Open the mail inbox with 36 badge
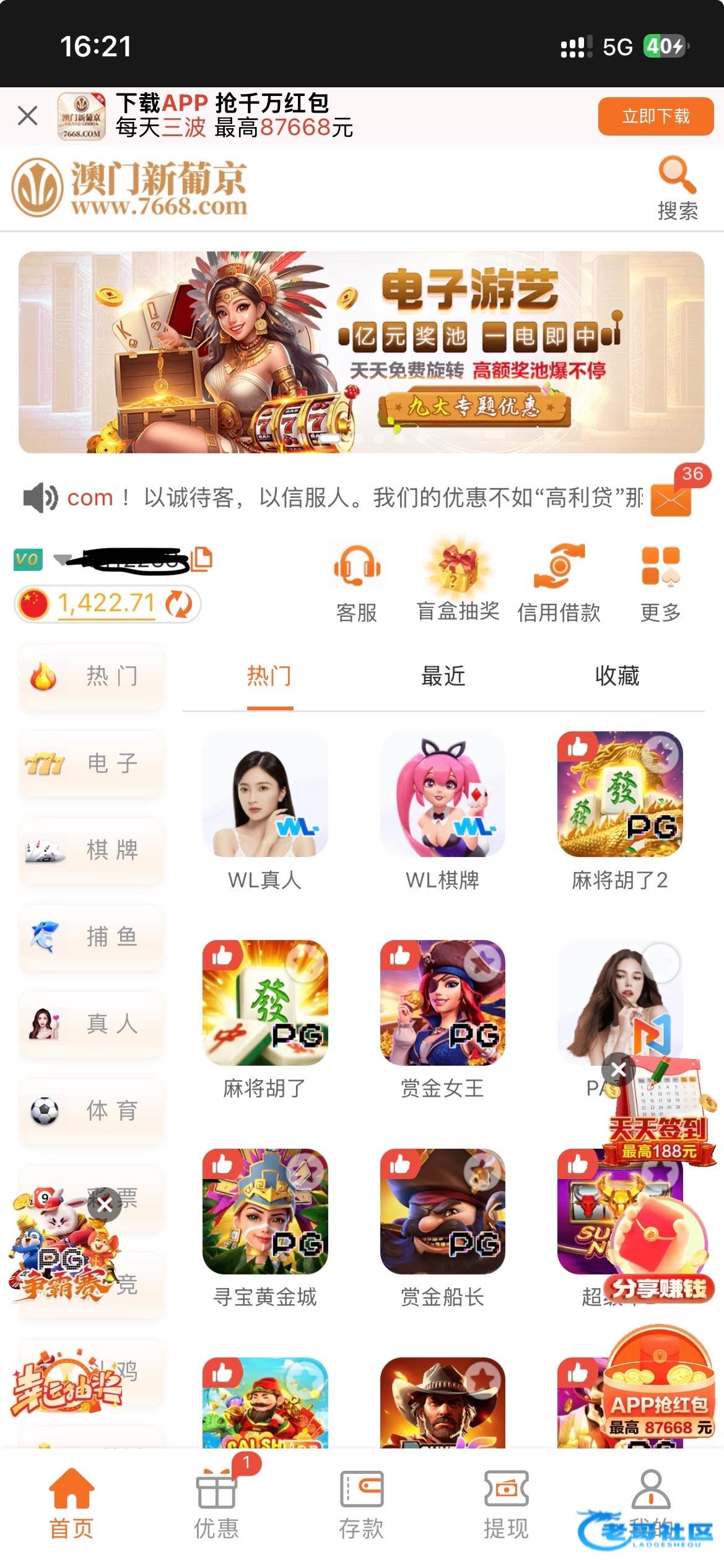Viewport: 724px width, 1568px height. tap(672, 495)
